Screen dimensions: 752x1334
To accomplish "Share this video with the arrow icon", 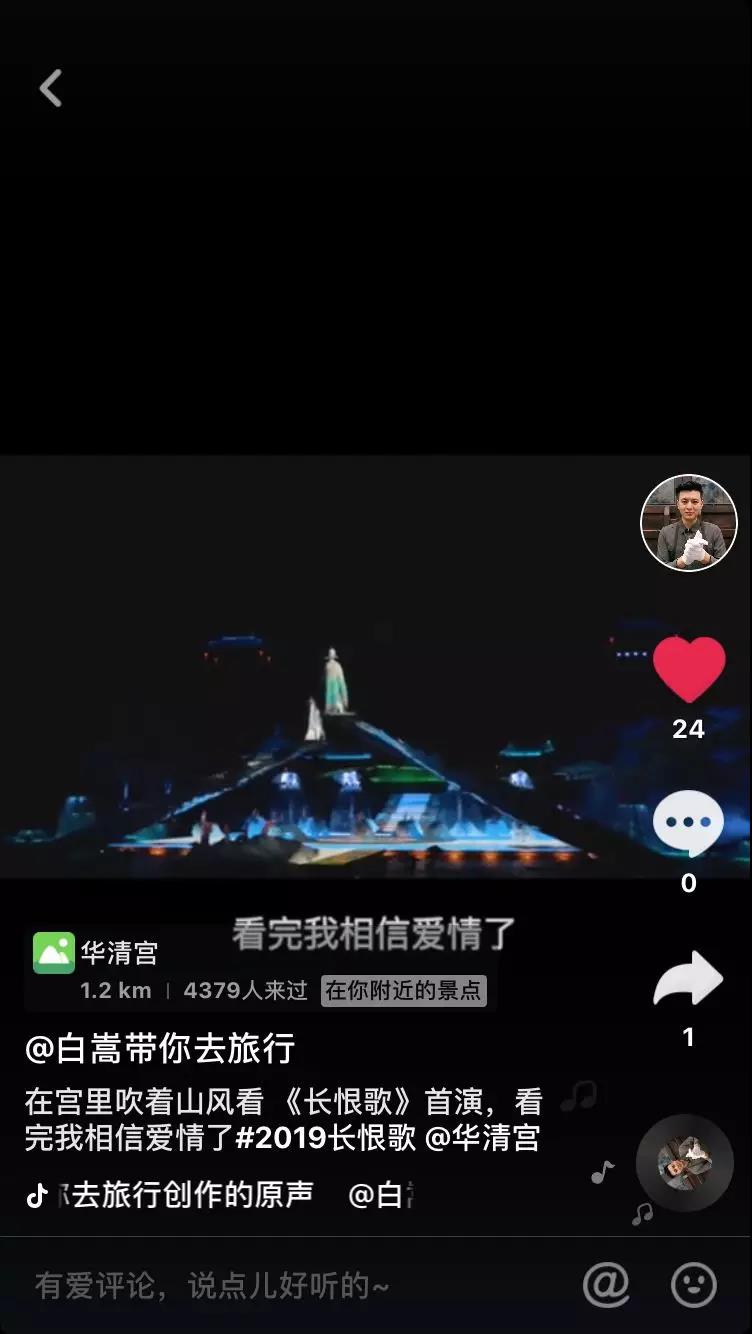I will 688,979.
